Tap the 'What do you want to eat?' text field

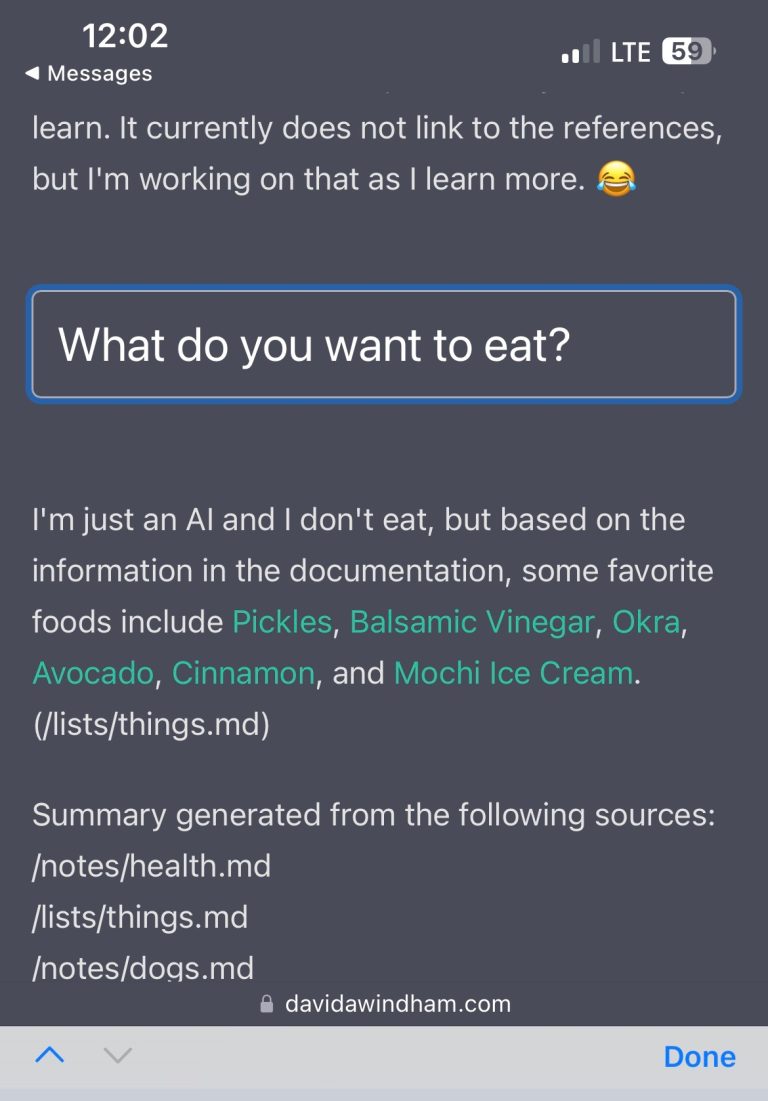point(384,345)
